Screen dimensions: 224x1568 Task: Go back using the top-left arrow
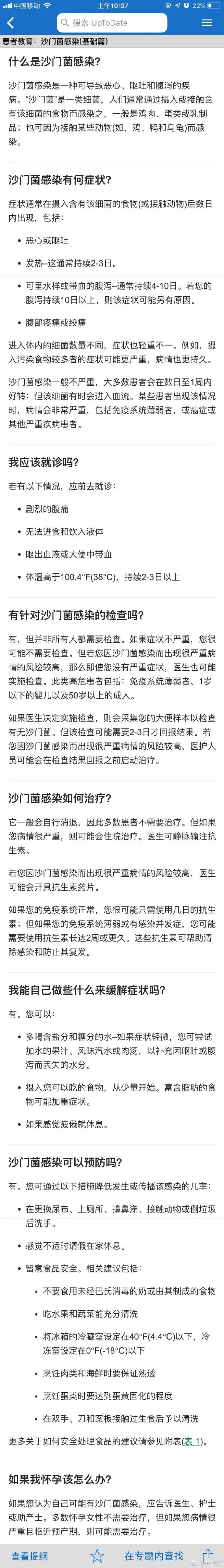click(10, 23)
